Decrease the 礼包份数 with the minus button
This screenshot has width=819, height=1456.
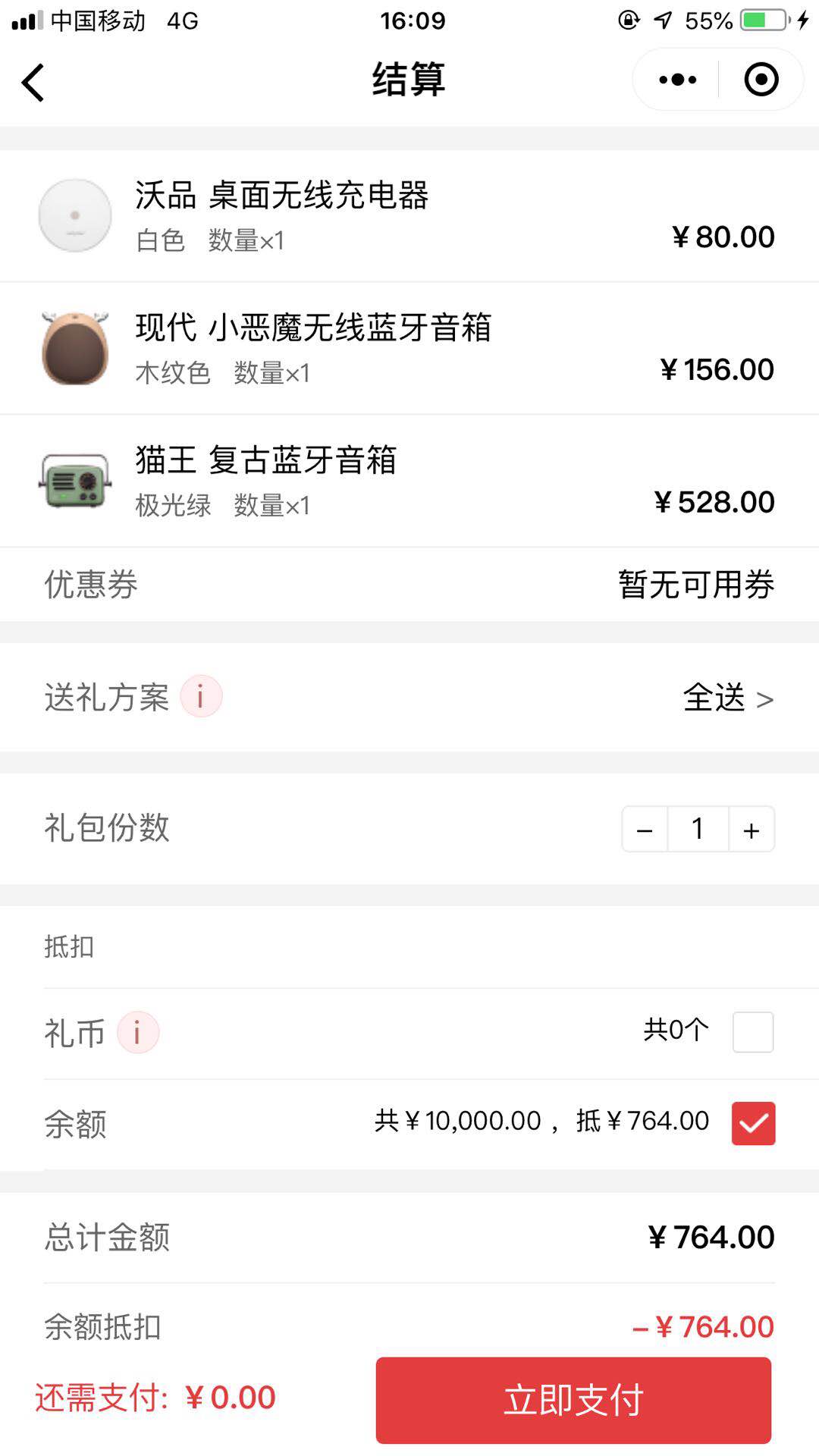point(645,830)
